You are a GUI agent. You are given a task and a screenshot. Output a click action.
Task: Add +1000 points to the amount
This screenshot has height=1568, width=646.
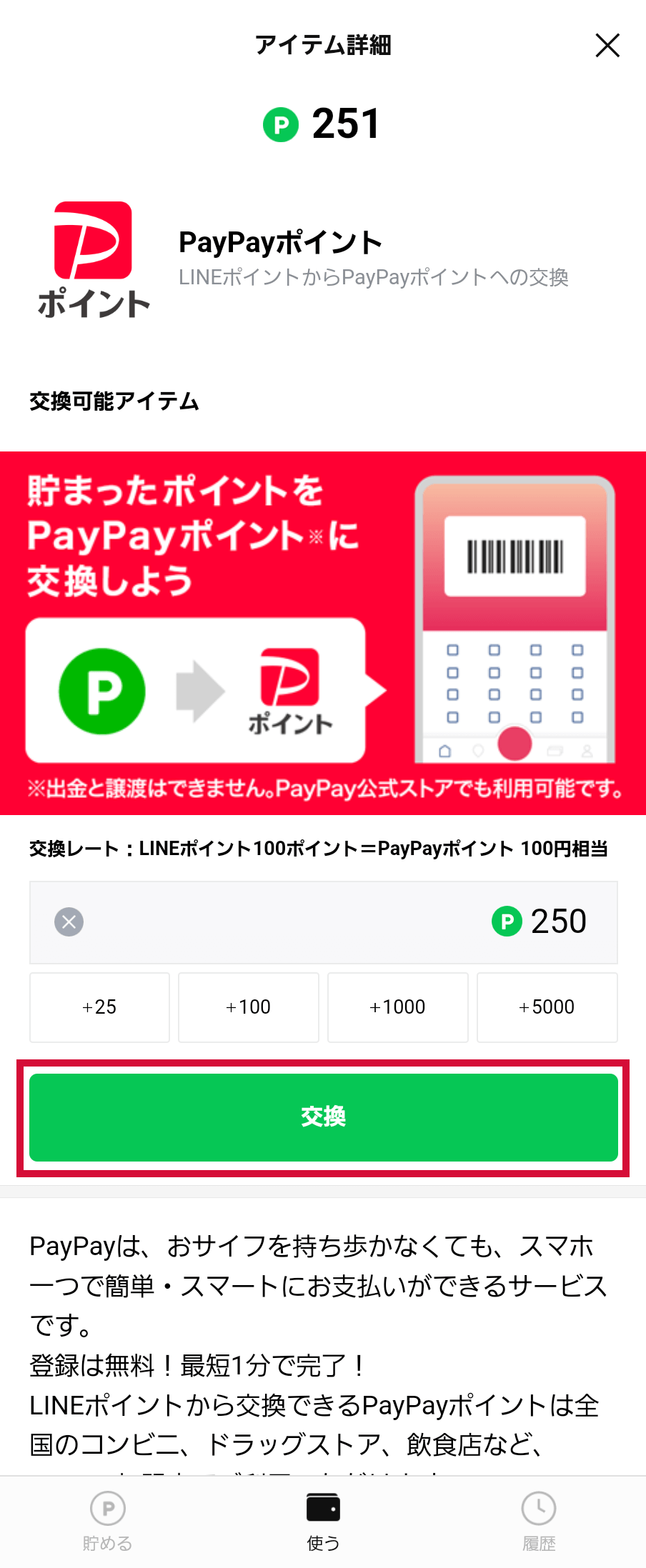397,1007
